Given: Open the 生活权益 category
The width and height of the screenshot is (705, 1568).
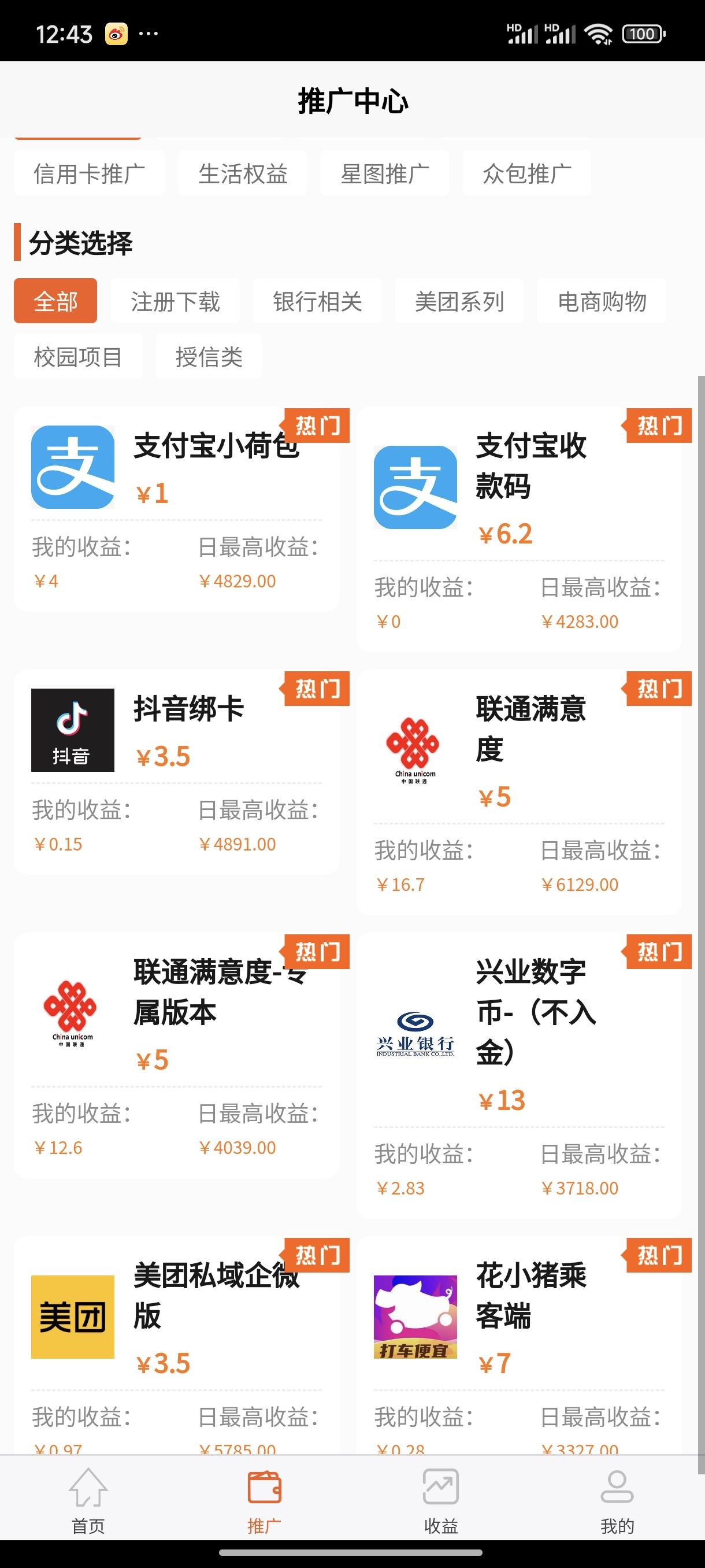Looking at the screenshot, I should click(x=243, y=174).
